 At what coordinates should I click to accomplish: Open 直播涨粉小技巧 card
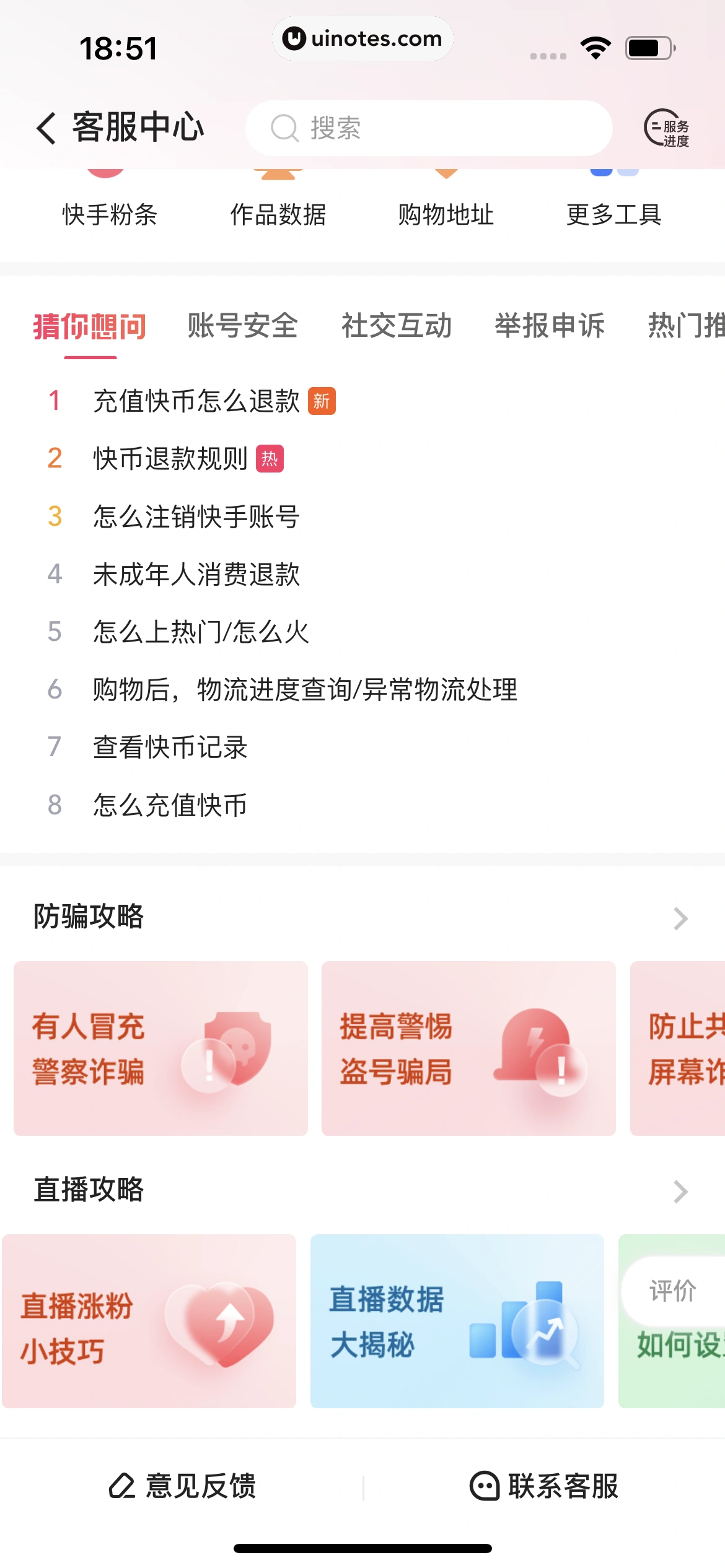pos(149,1321)
